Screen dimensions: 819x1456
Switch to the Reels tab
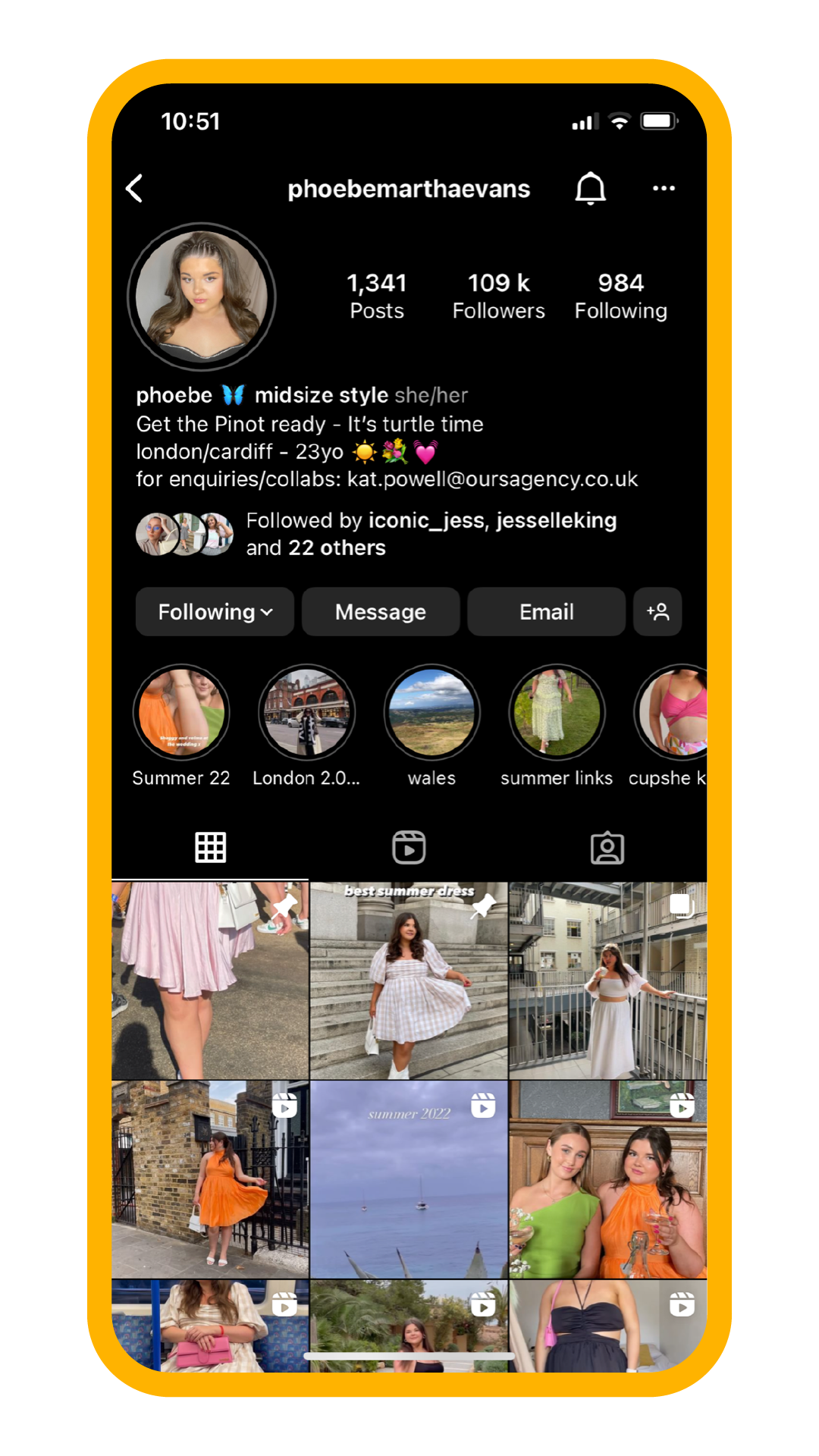point(409,847)
